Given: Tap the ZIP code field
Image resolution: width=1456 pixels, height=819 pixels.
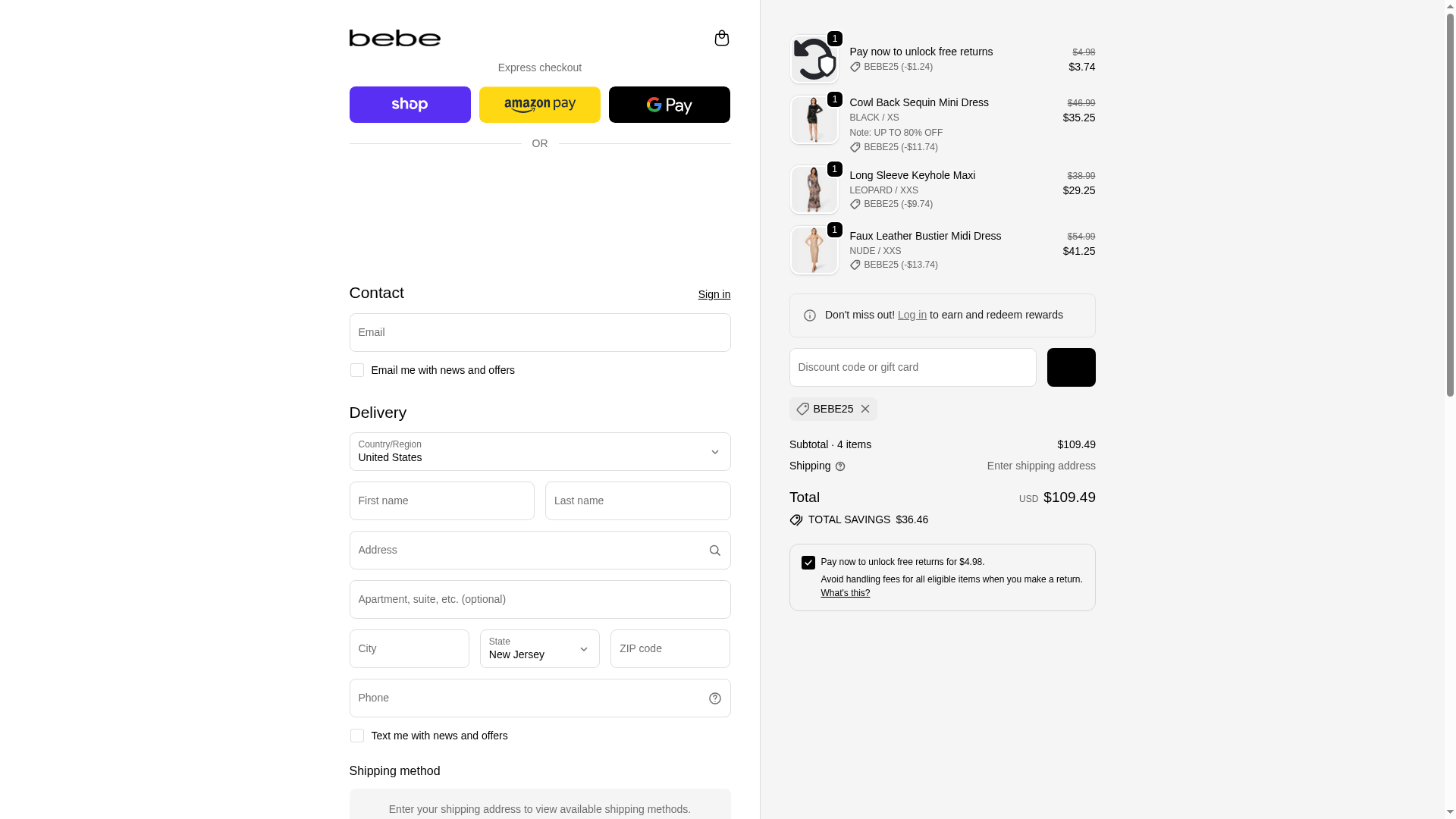Looking at the screenshot, I should point(670,648).
